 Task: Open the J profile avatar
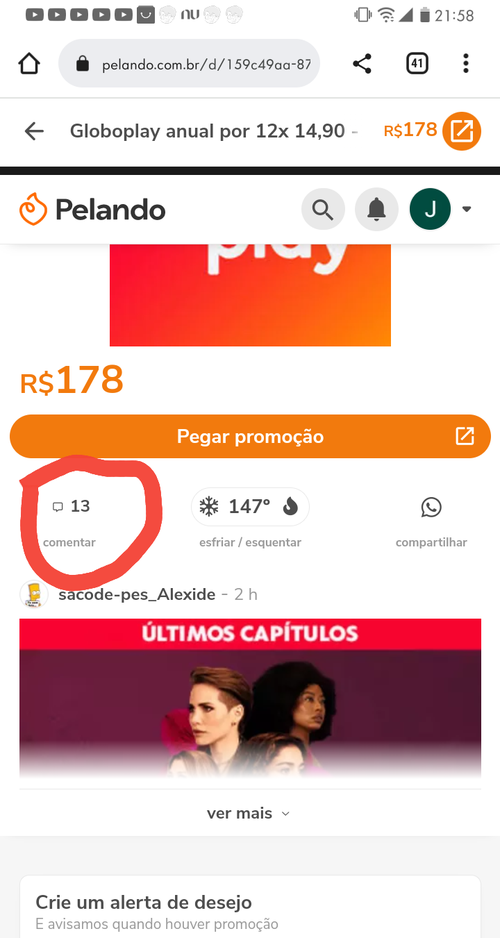click(x=430, y=209)
